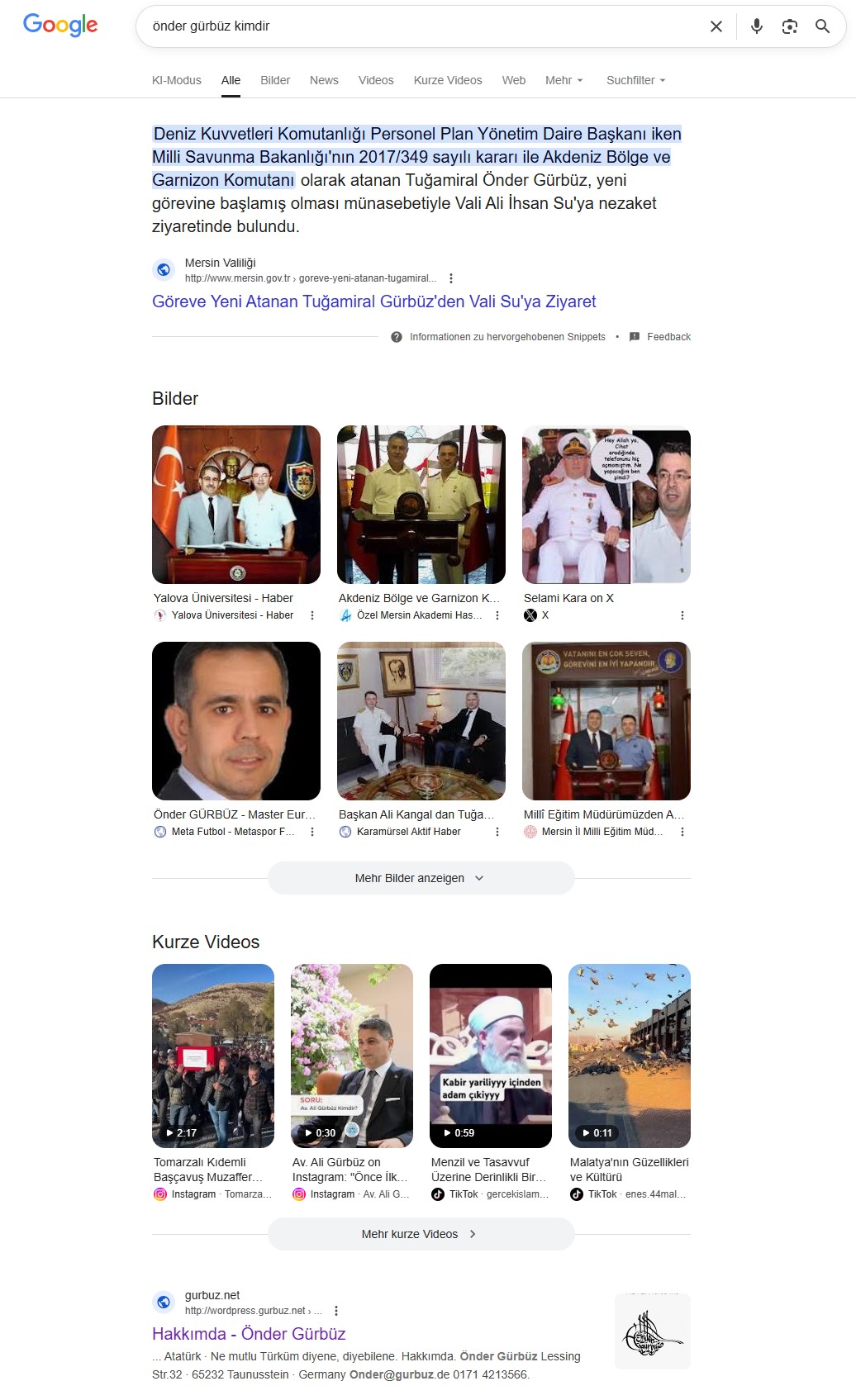Tap the magnifier search button
This screenshot has height=1400, width=856.
[822, 26]
